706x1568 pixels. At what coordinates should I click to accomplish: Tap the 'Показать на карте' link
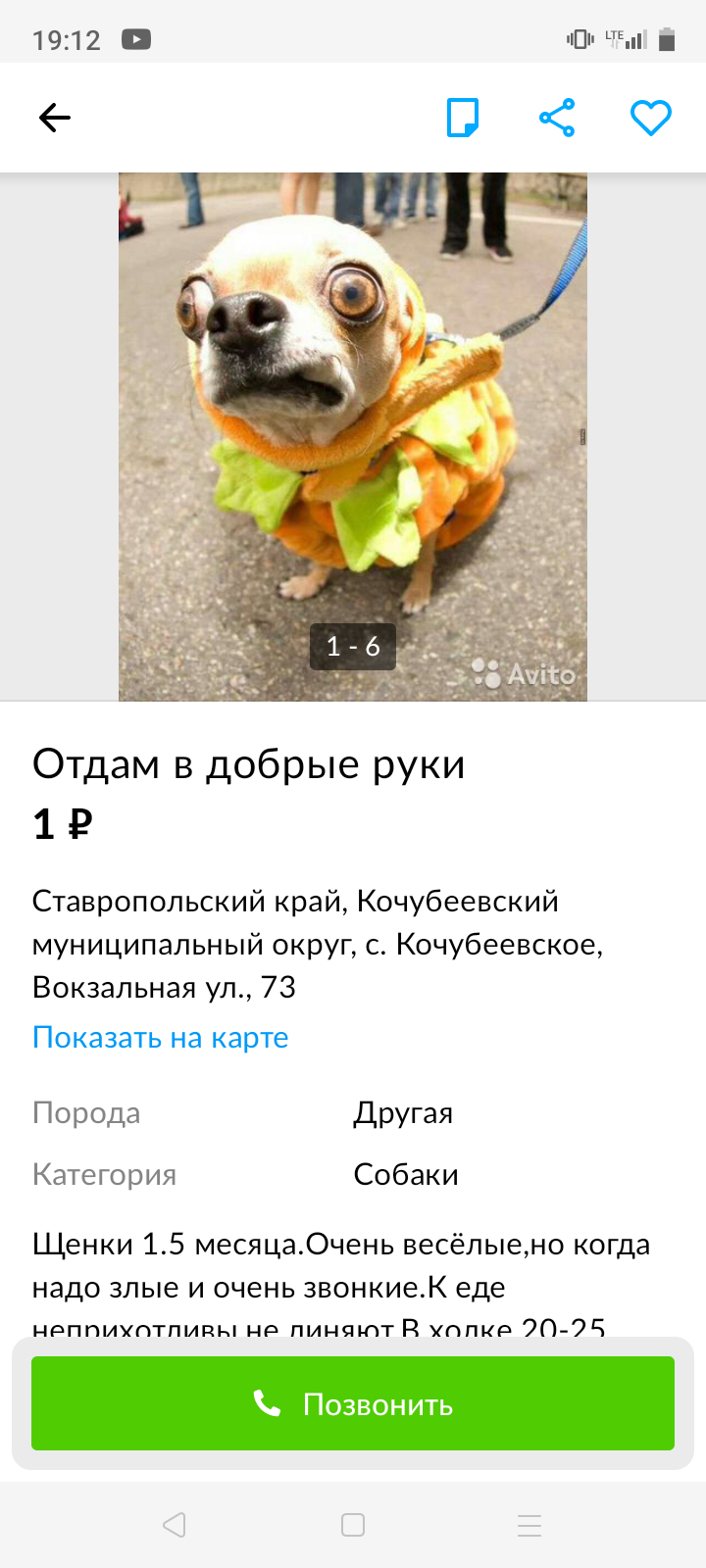tap(161, 1038)
